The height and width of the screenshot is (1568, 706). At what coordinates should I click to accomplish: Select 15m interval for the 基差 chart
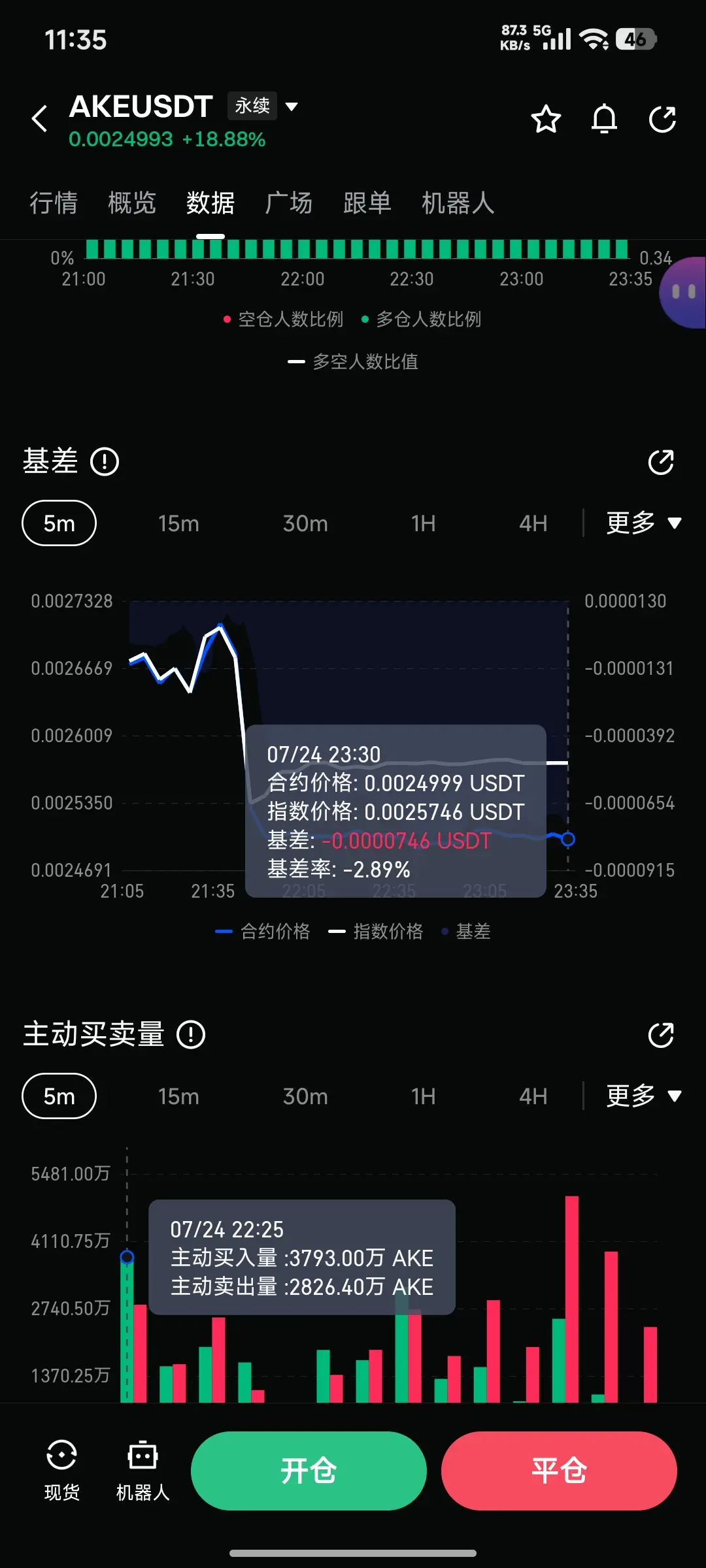(178, 523)
